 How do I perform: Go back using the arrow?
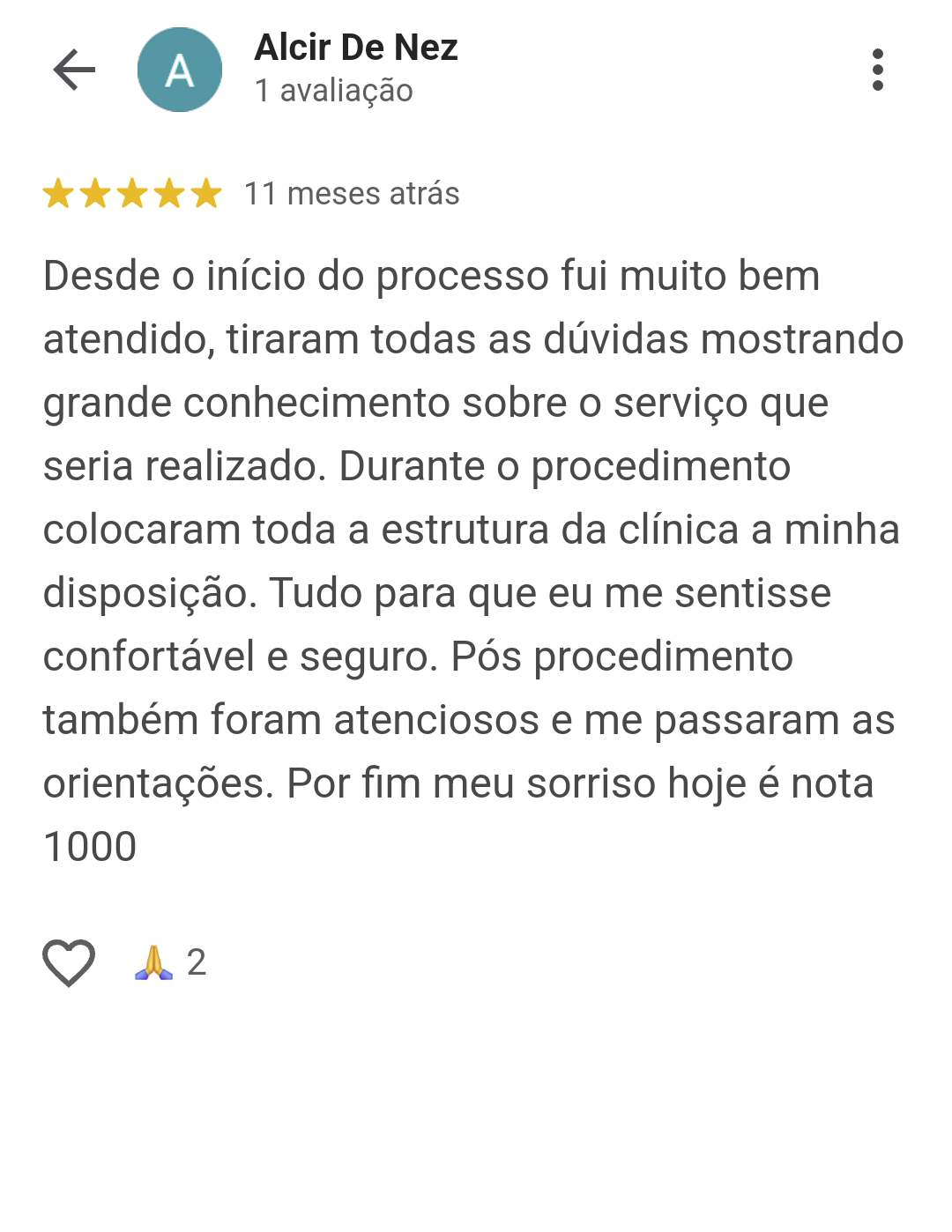[74, 70]
